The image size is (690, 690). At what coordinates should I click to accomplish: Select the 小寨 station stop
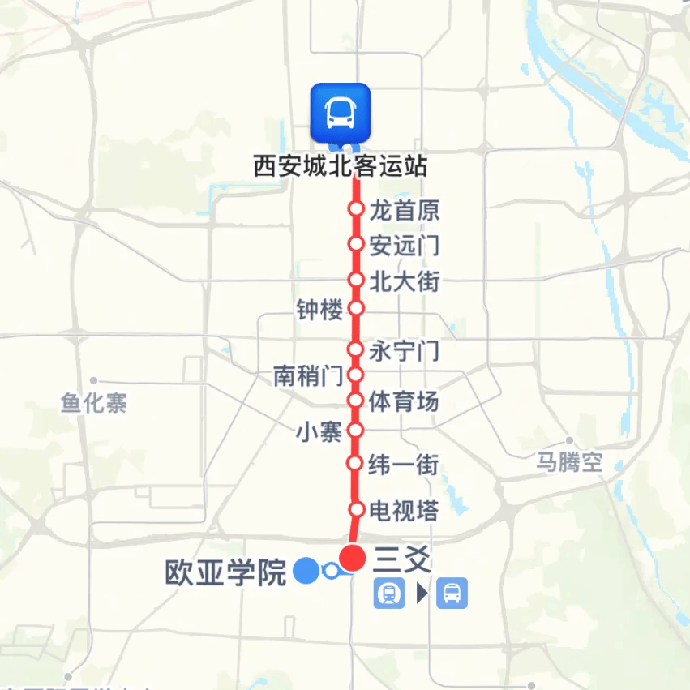[x=355, y=431]
